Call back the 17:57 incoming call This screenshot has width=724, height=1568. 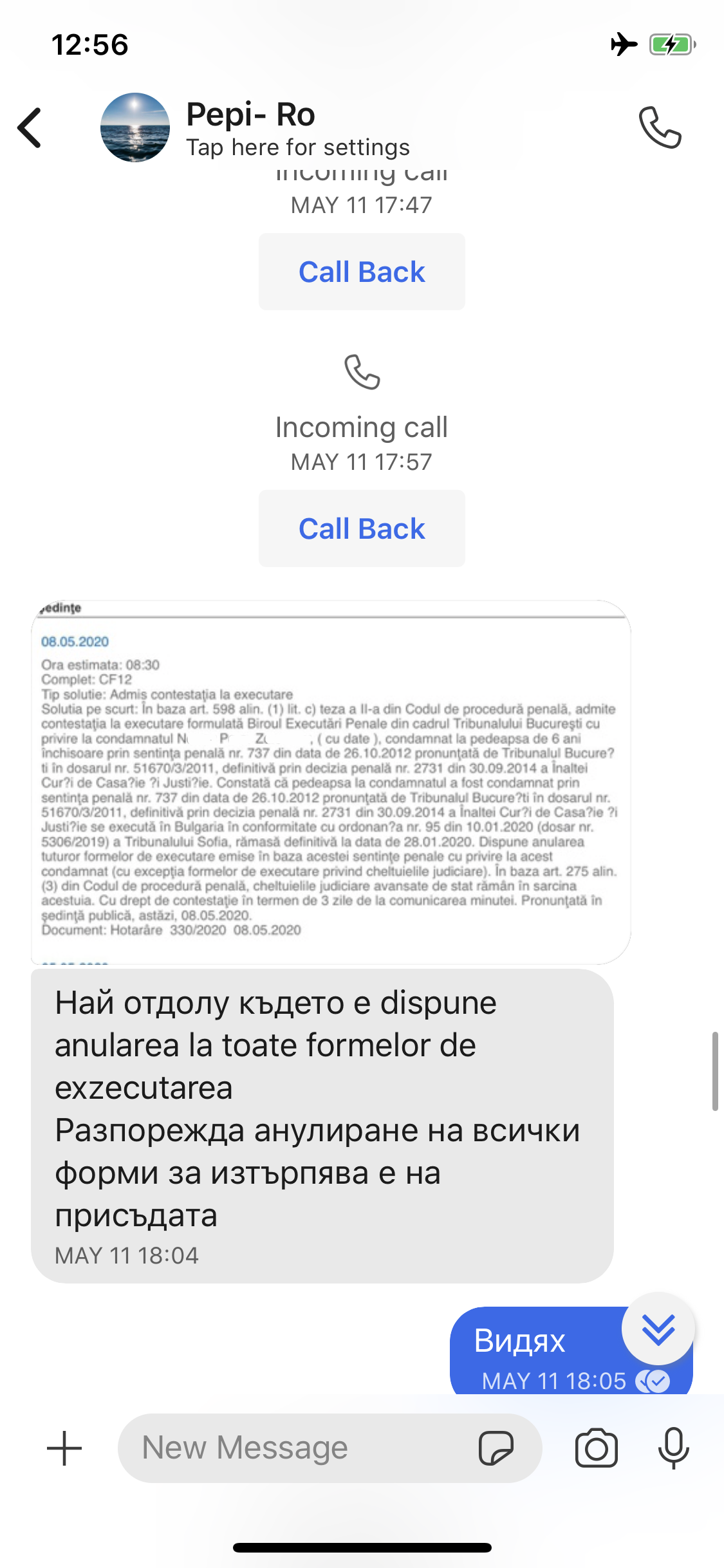362,528
